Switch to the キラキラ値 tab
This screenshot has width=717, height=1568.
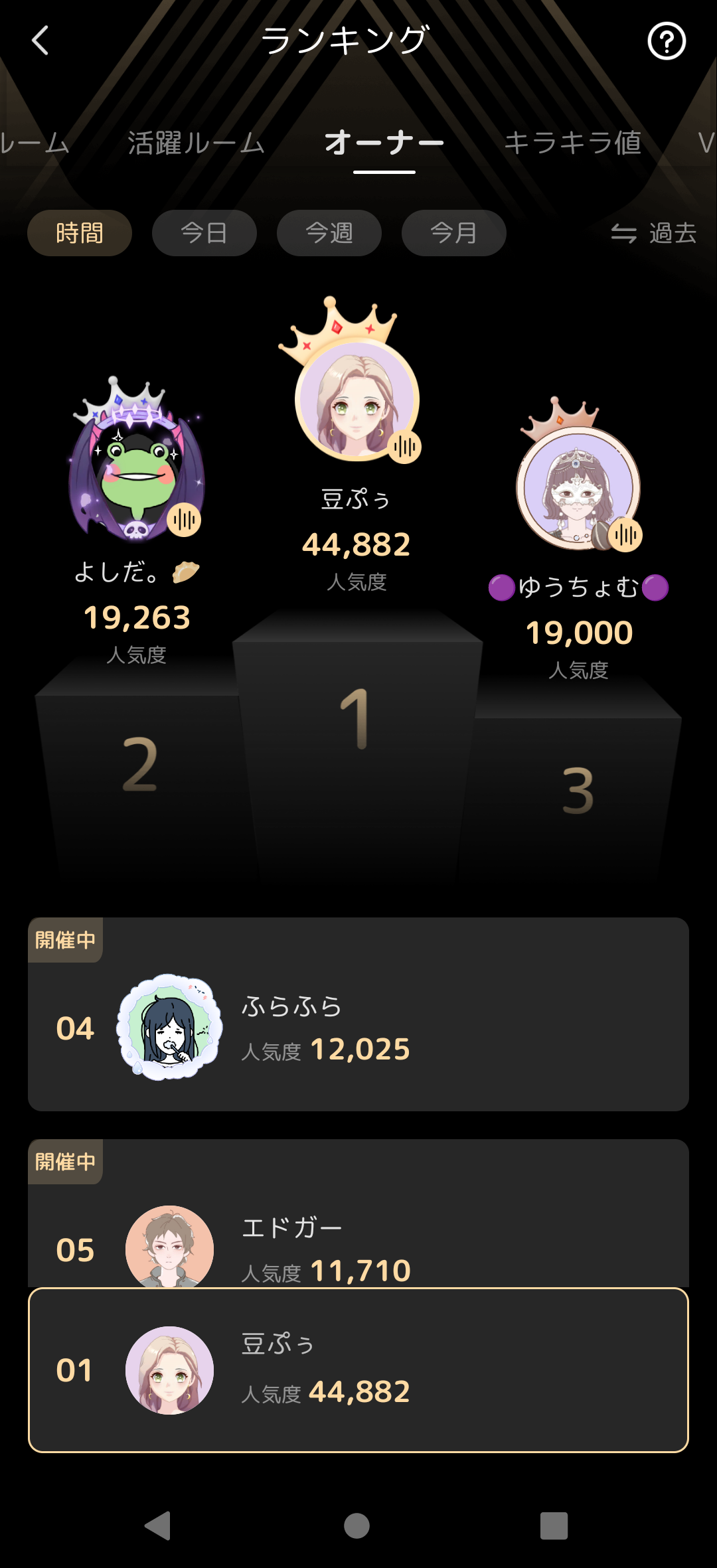click(572, 143)
